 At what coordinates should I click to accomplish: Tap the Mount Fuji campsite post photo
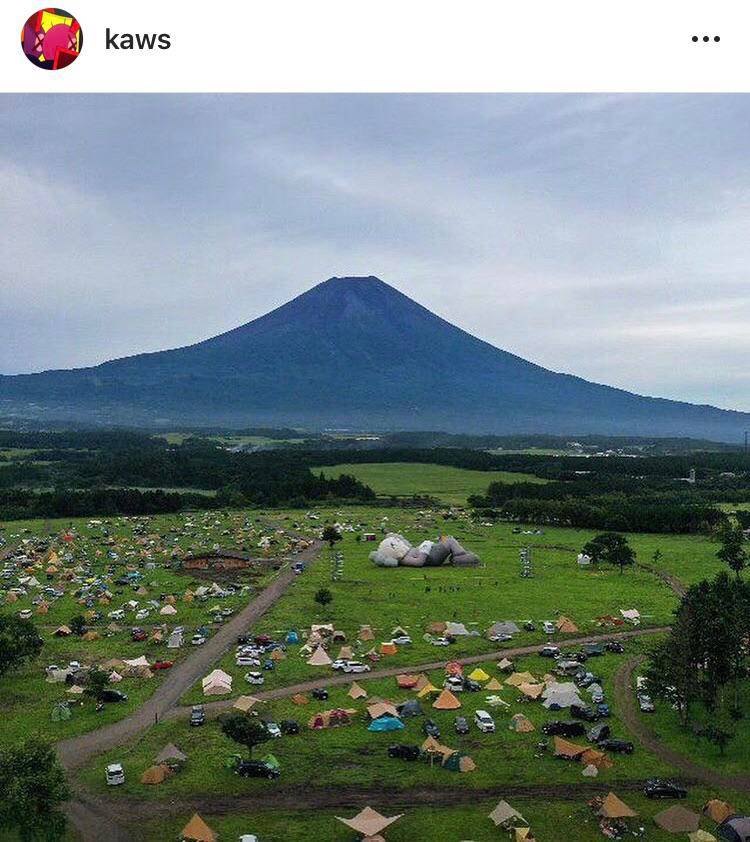tap(375, 467)
